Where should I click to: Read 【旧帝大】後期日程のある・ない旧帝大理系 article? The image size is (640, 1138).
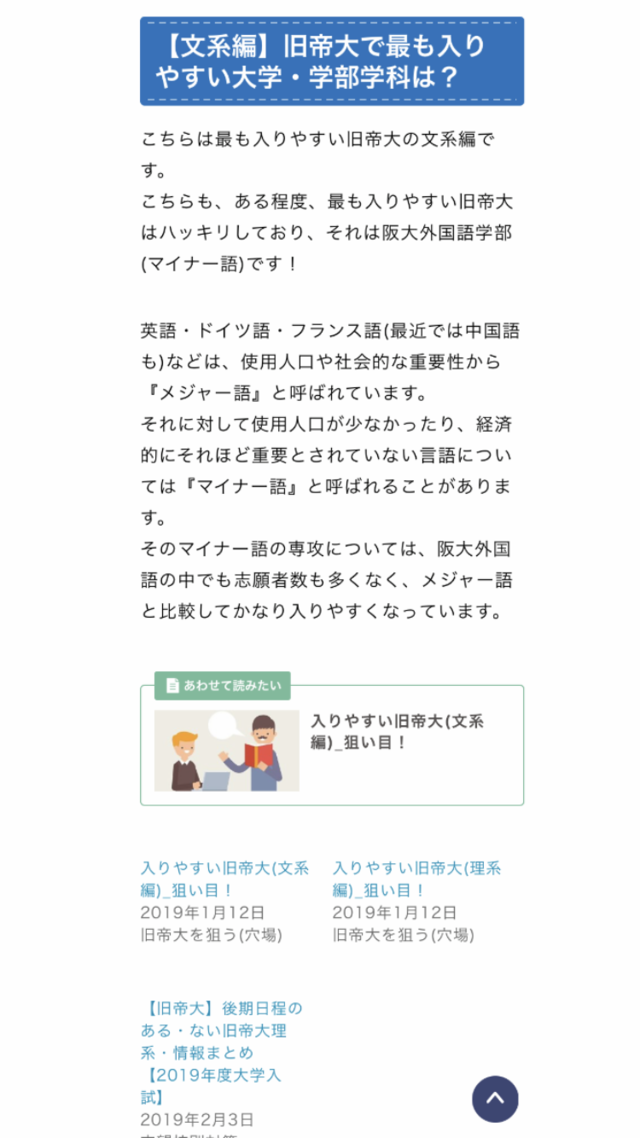(221, 1052)
